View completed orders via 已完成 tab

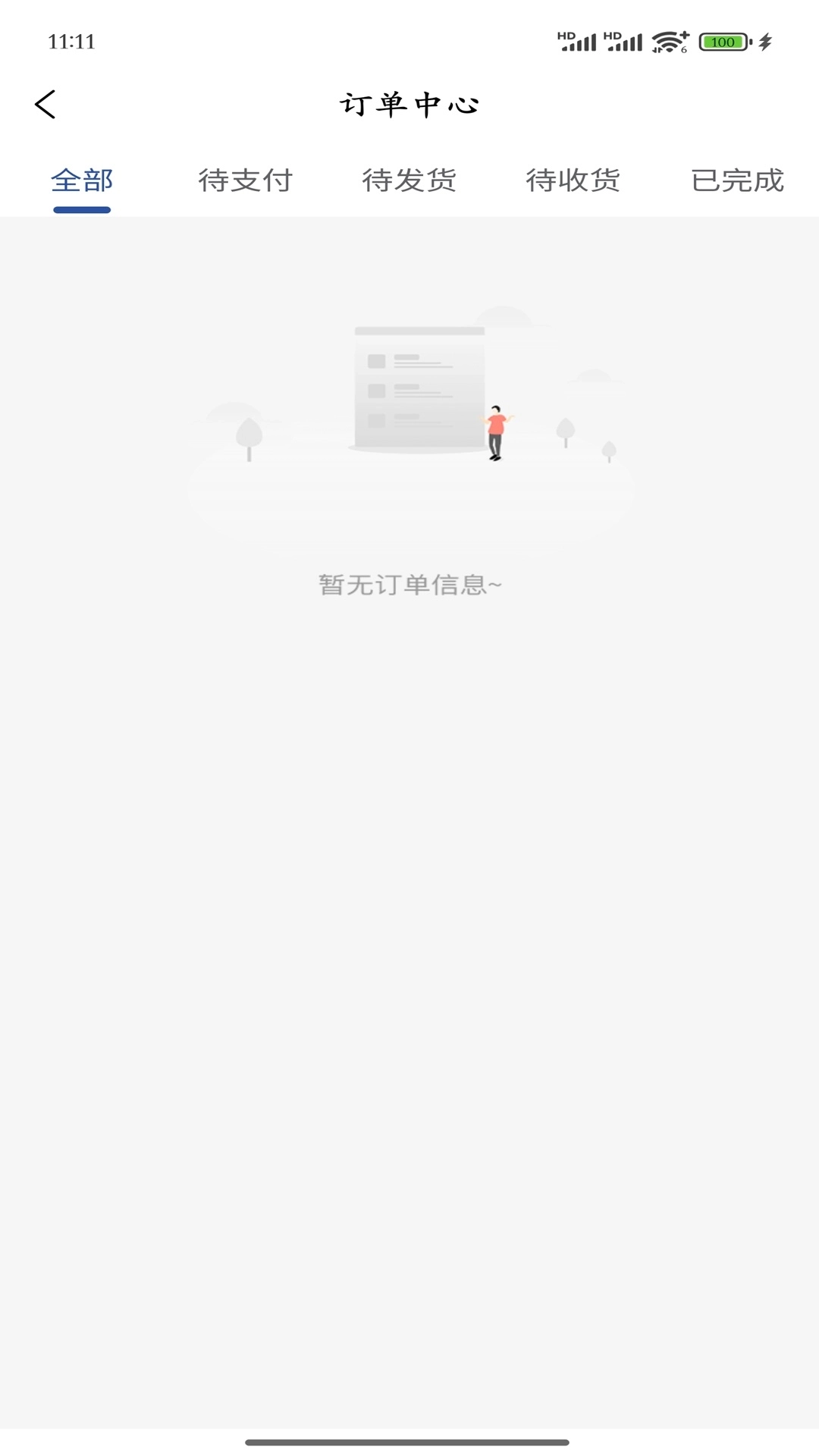(x=737, y=180)
